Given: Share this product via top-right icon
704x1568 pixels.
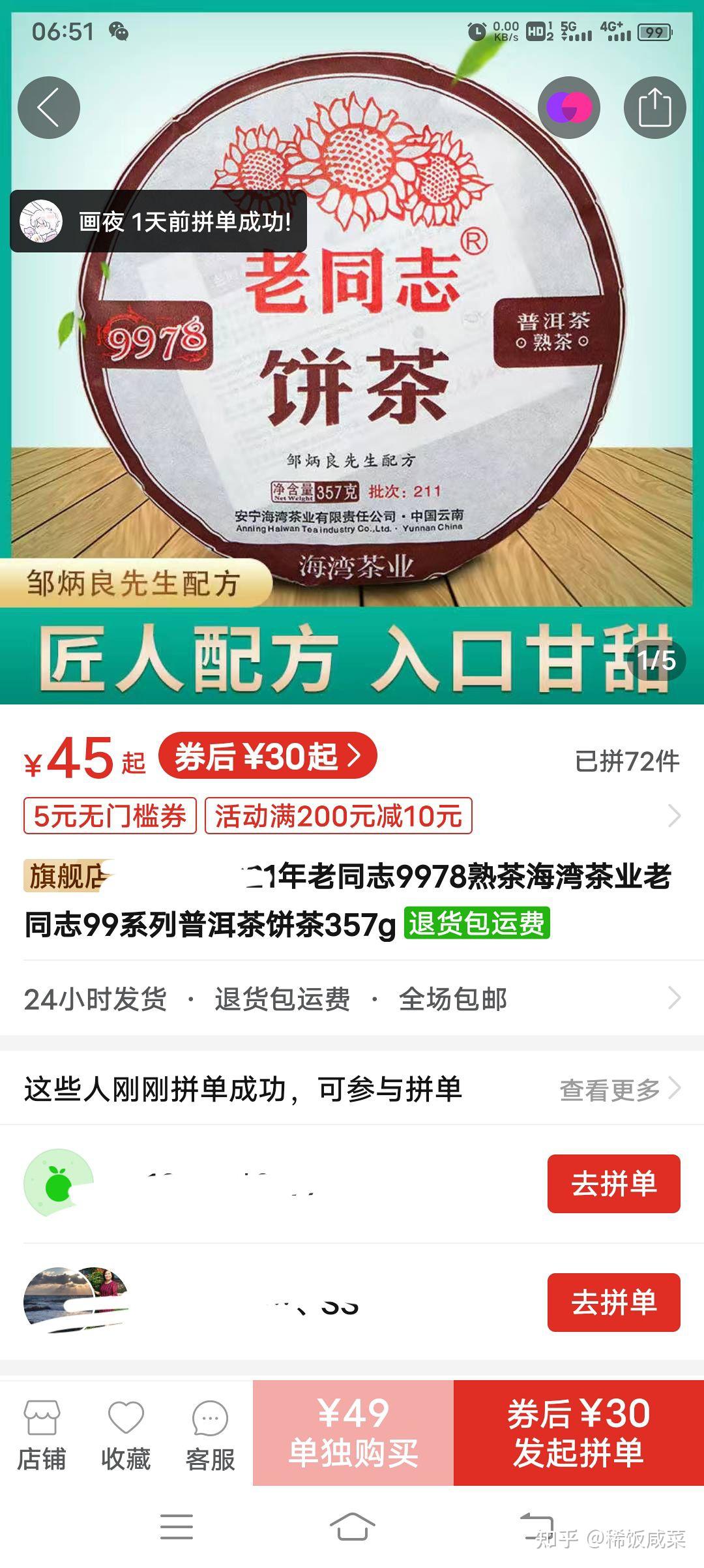Looking at the screenshot, I should pos(654,108).
